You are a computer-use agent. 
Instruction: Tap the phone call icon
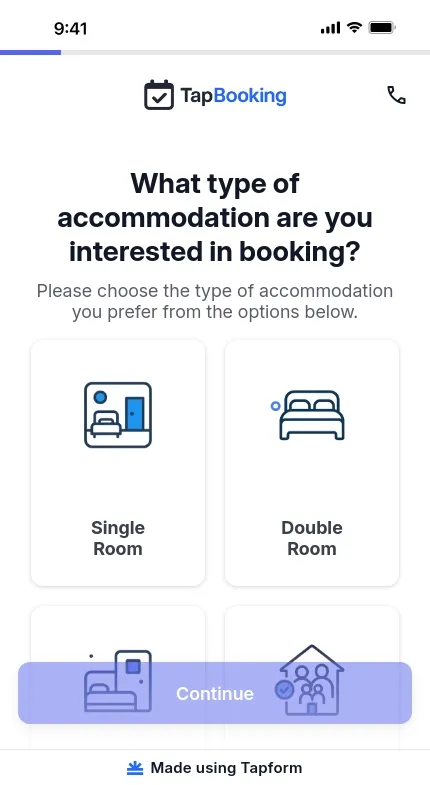click(396, 95)
